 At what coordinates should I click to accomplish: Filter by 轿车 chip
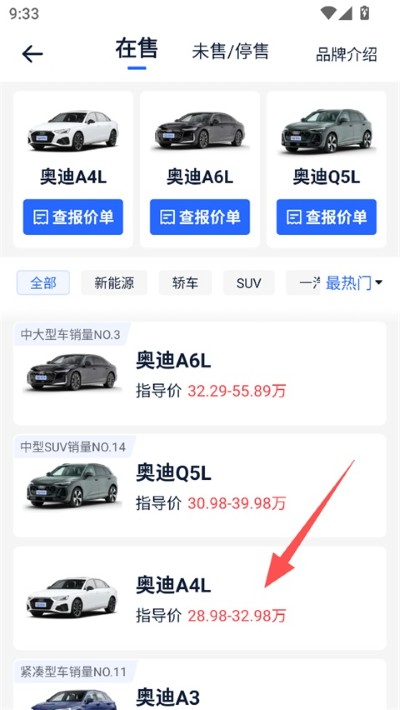pos(185,283)
